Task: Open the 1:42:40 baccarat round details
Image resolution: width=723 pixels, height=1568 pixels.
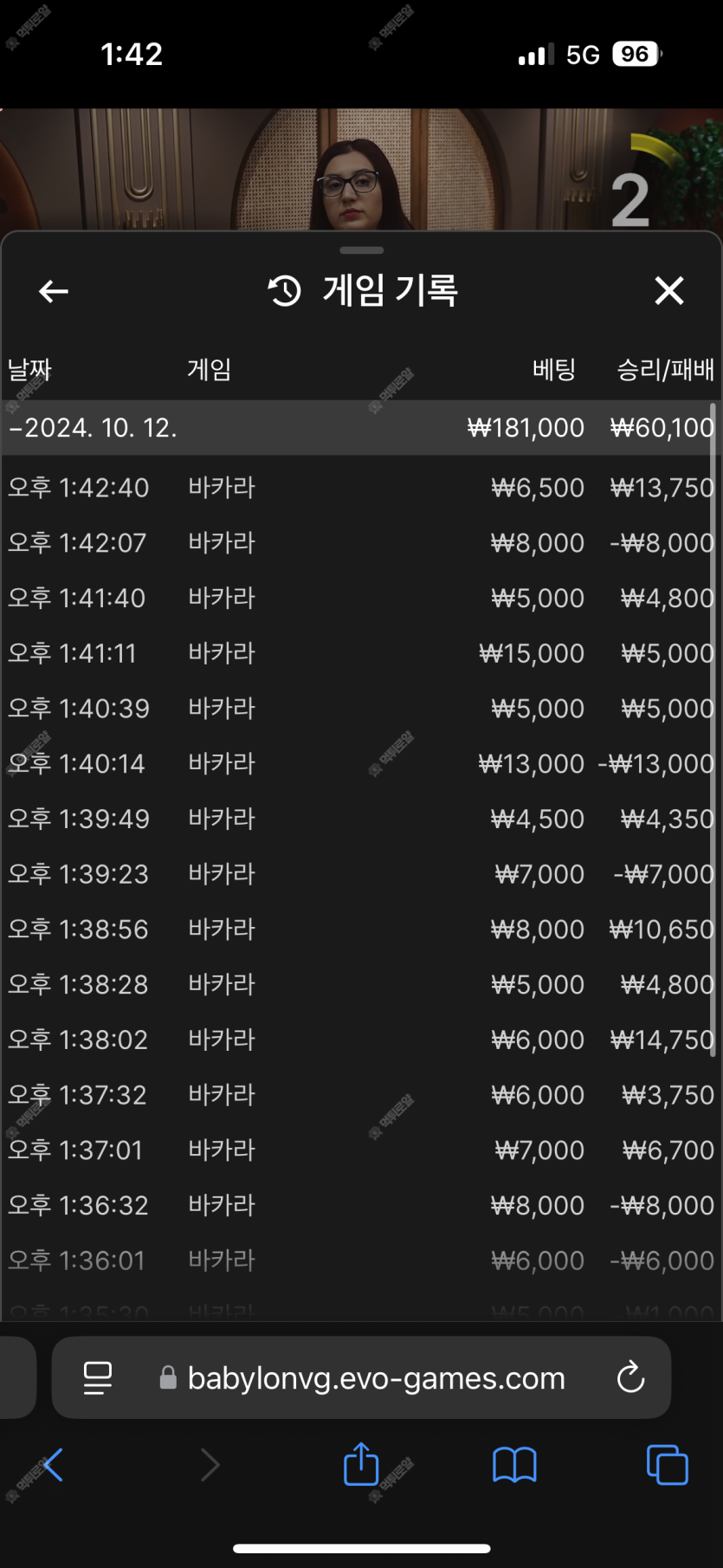Action: 361,488
